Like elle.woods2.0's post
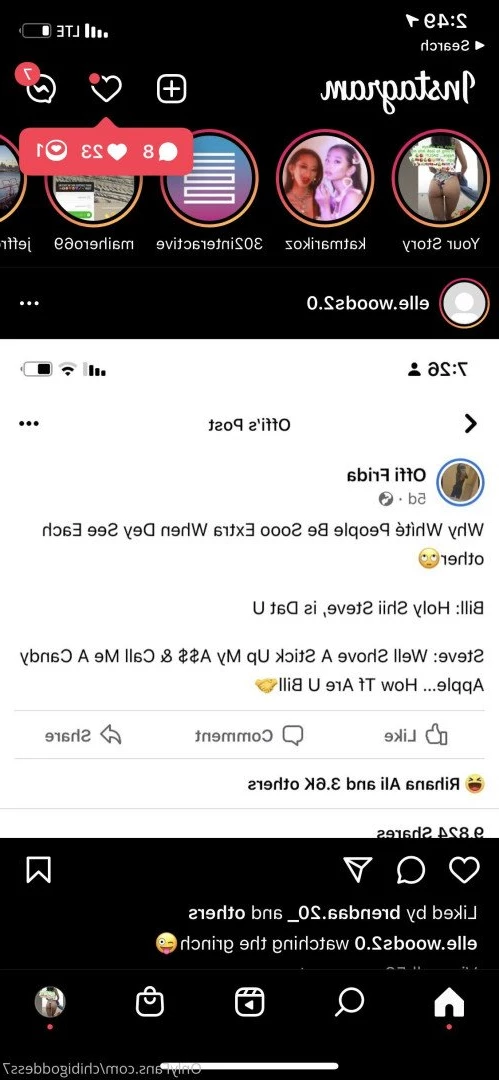Viewport: 499px width, 1080px height. click(x=465, y=870)
